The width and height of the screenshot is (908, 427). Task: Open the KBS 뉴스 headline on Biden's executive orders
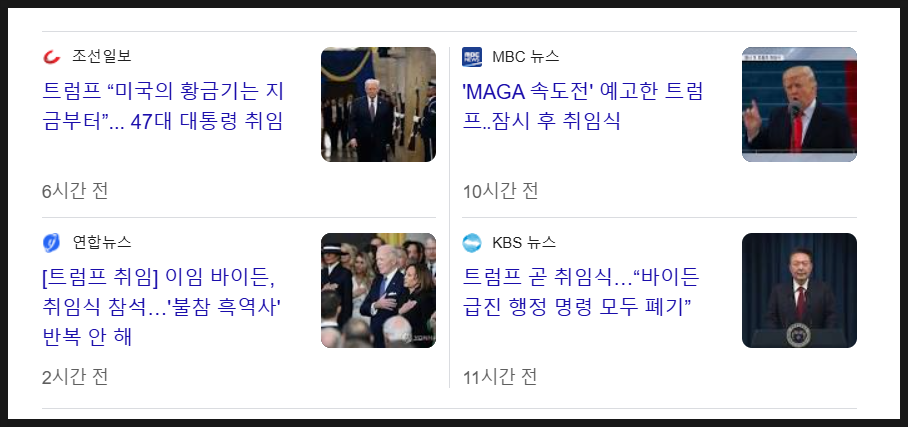pos(581,290)
